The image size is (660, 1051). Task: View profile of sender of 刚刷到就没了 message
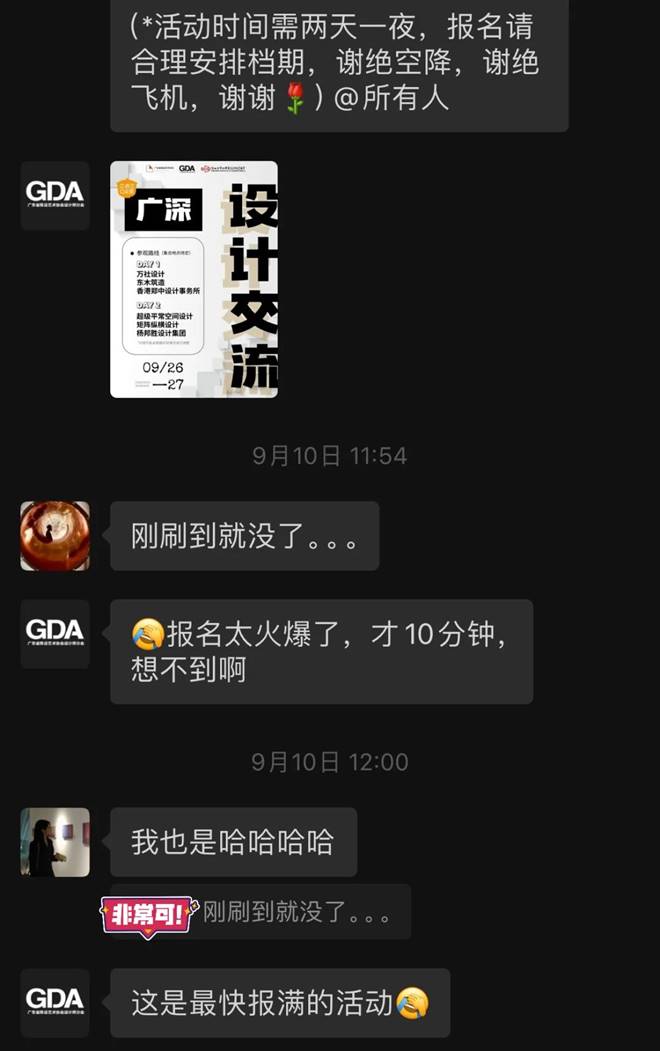point(55,536)
